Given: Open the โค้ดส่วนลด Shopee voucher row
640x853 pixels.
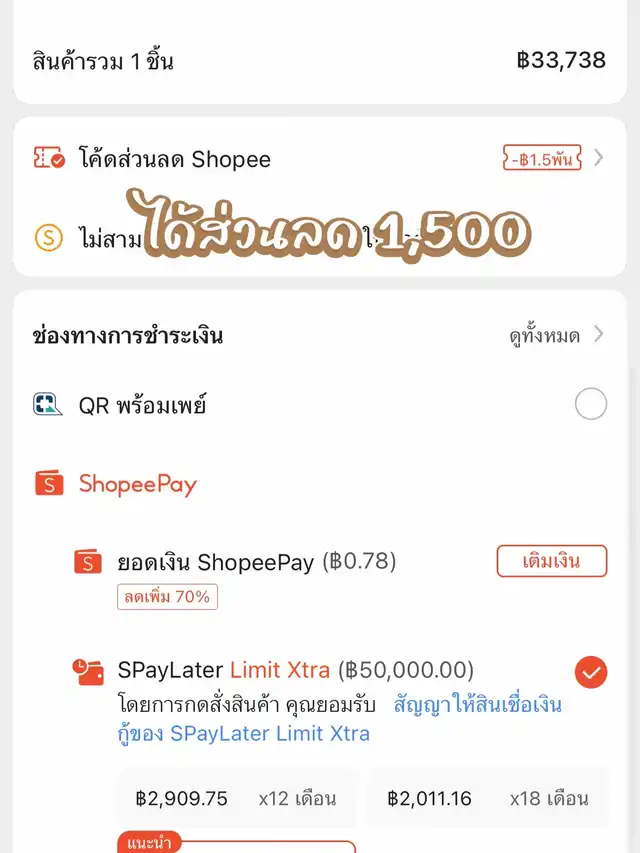Looking at the screenshot, I should [x=318, y=159].
